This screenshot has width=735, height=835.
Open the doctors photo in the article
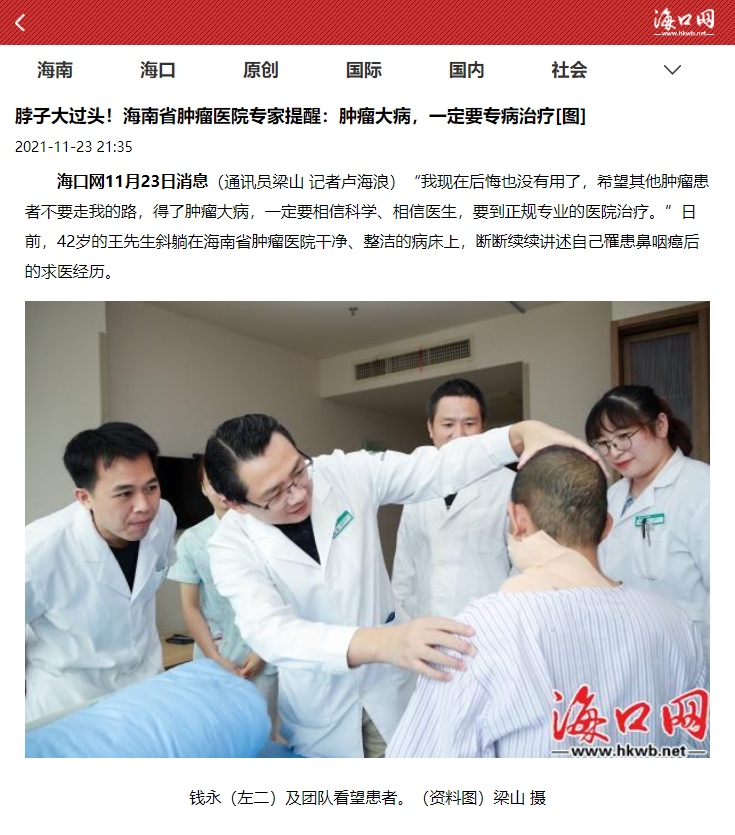[x=367, y=529]
